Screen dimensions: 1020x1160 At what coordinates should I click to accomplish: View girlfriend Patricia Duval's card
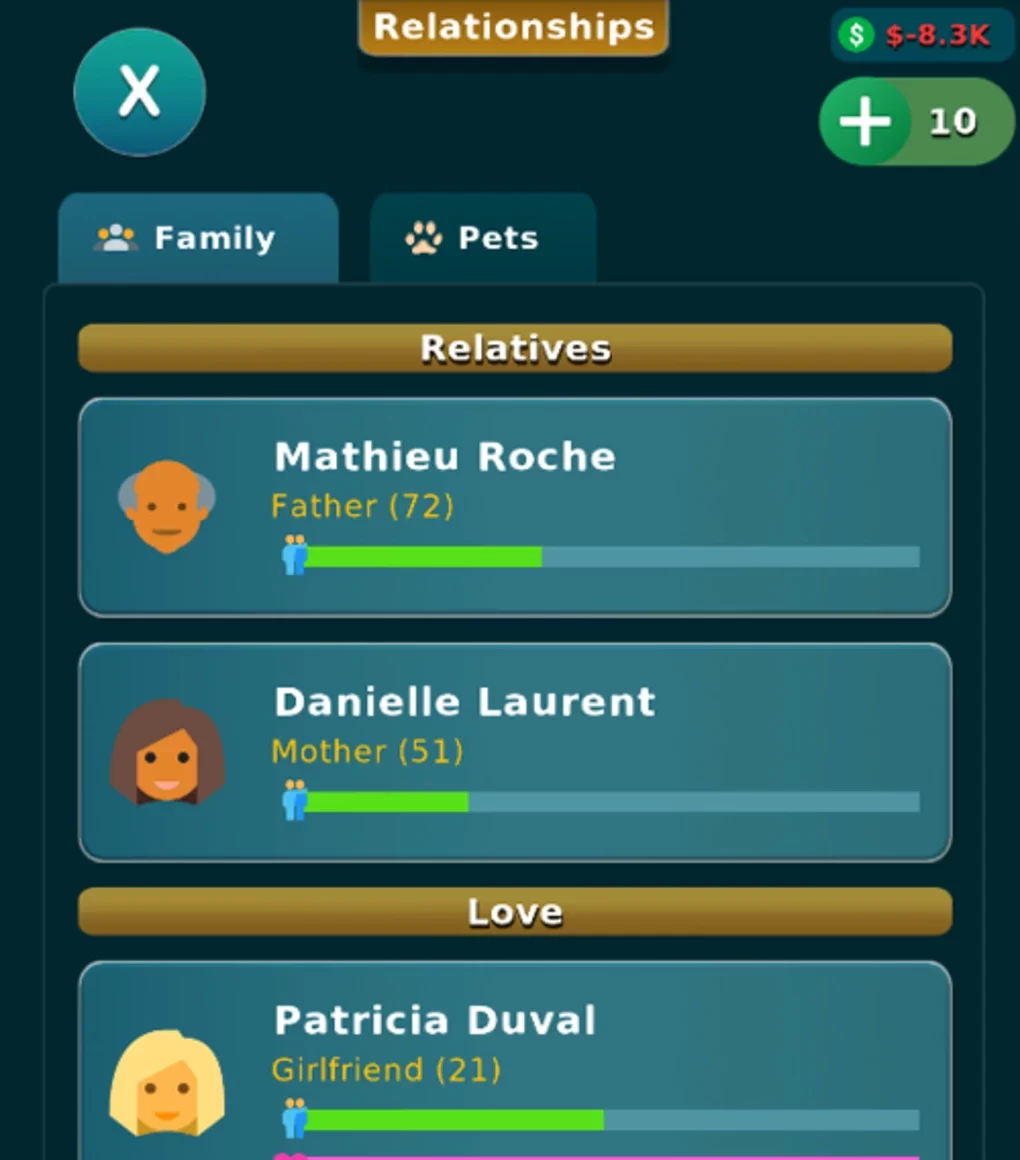point(514,1060)
